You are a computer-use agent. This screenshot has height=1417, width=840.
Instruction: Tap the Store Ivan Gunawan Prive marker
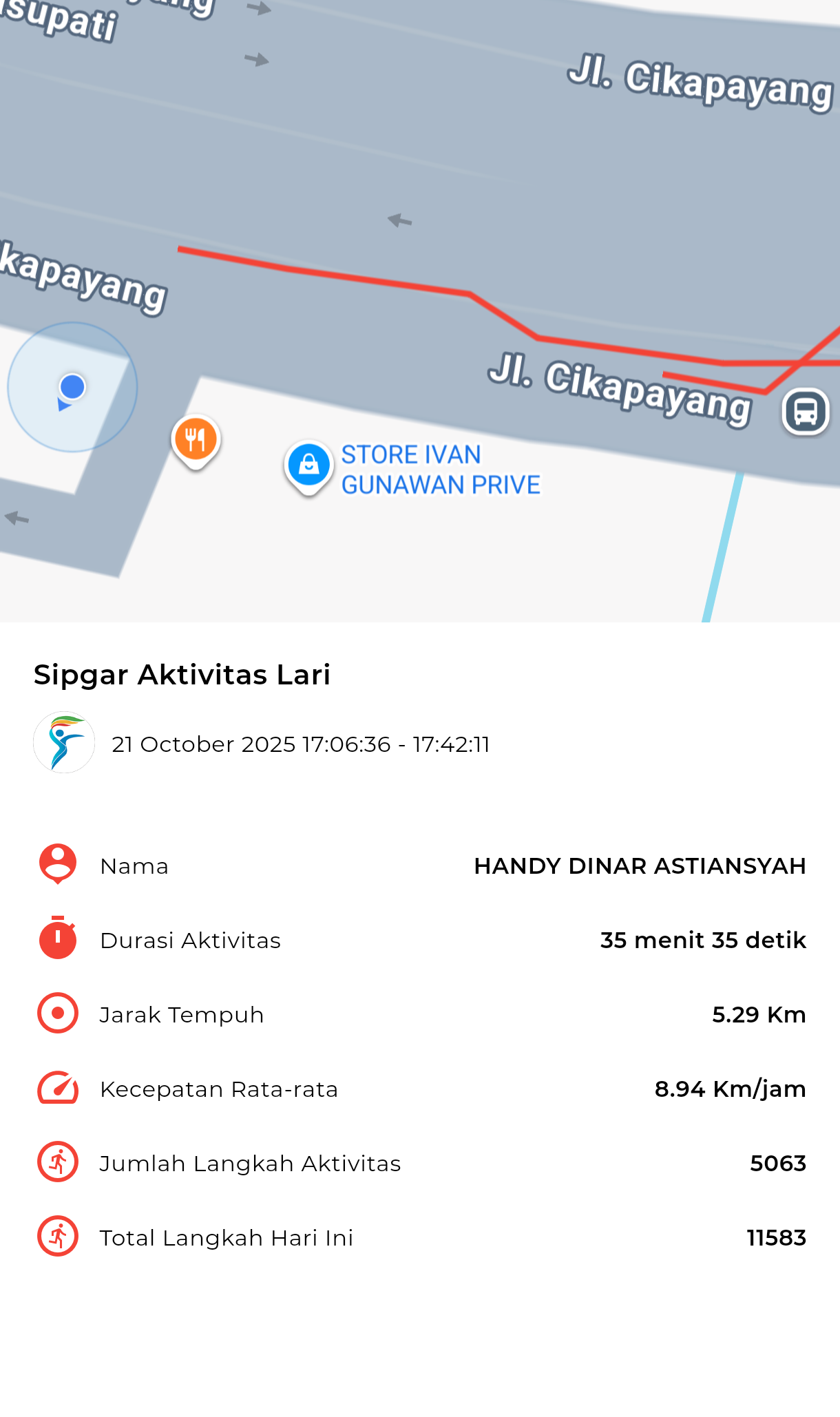(x=309, y=466)
